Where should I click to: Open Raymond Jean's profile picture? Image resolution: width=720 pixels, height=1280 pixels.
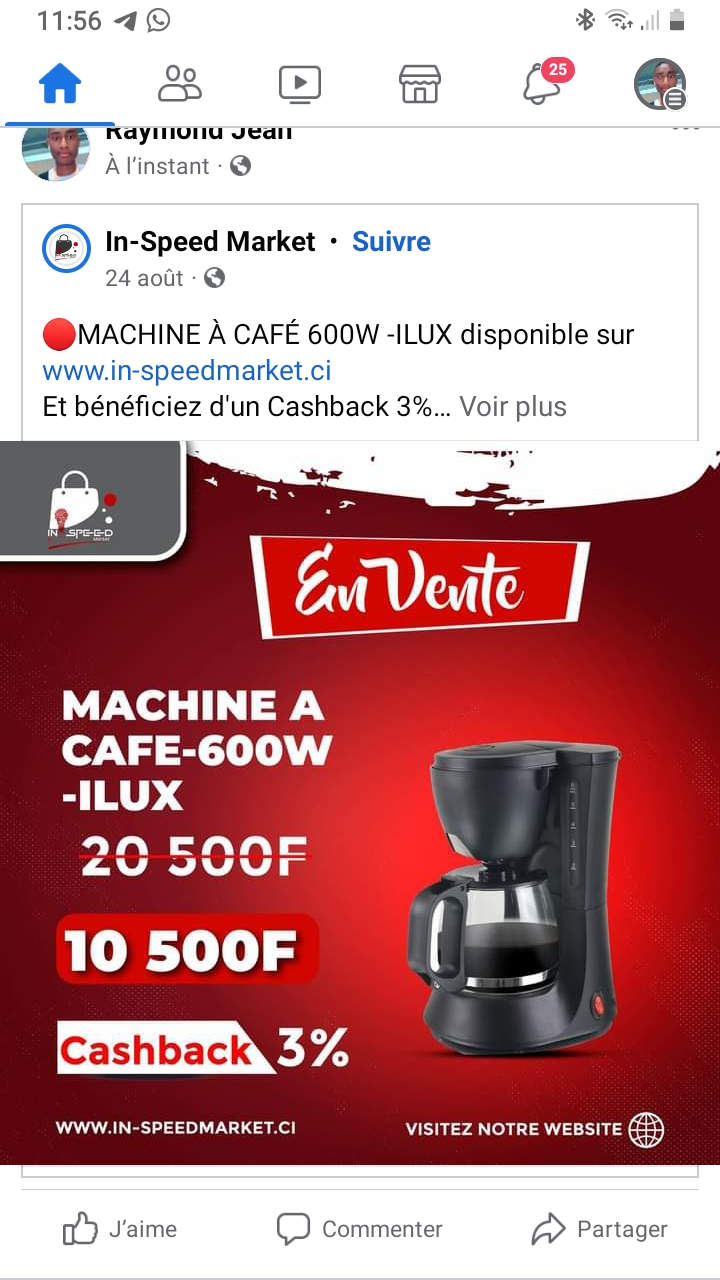(56, 151)
